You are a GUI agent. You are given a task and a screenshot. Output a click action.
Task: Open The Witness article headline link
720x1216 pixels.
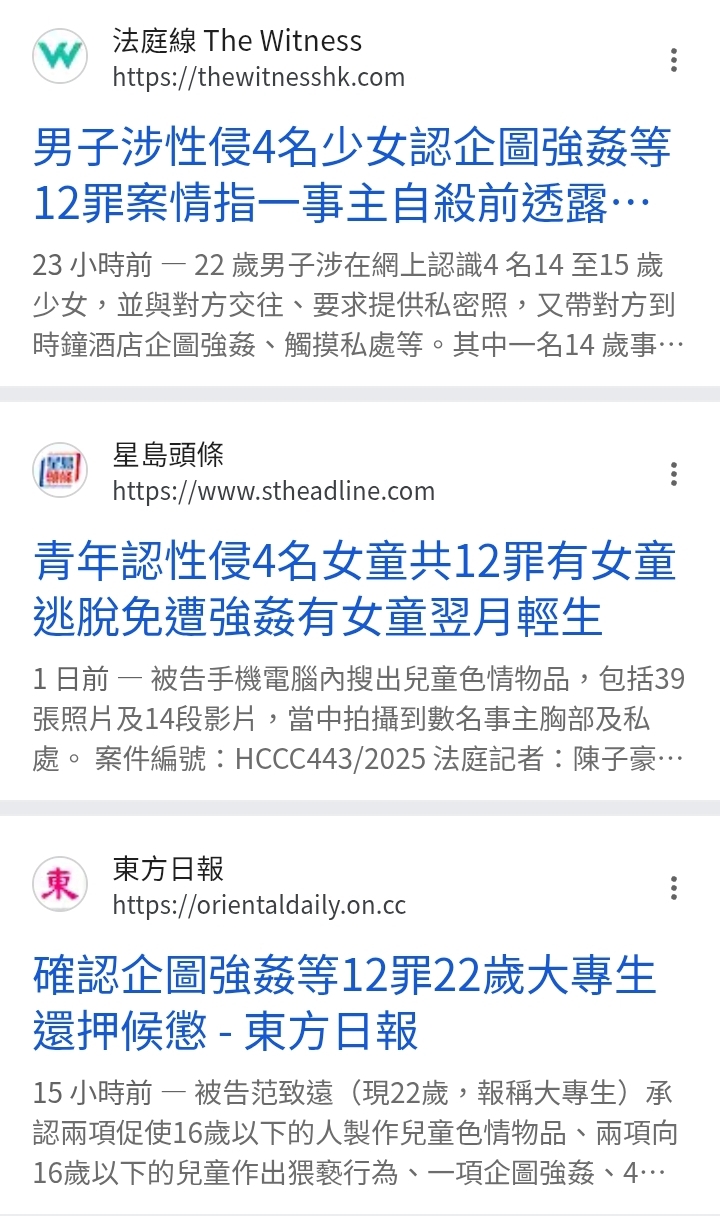[x=352, y=176]
